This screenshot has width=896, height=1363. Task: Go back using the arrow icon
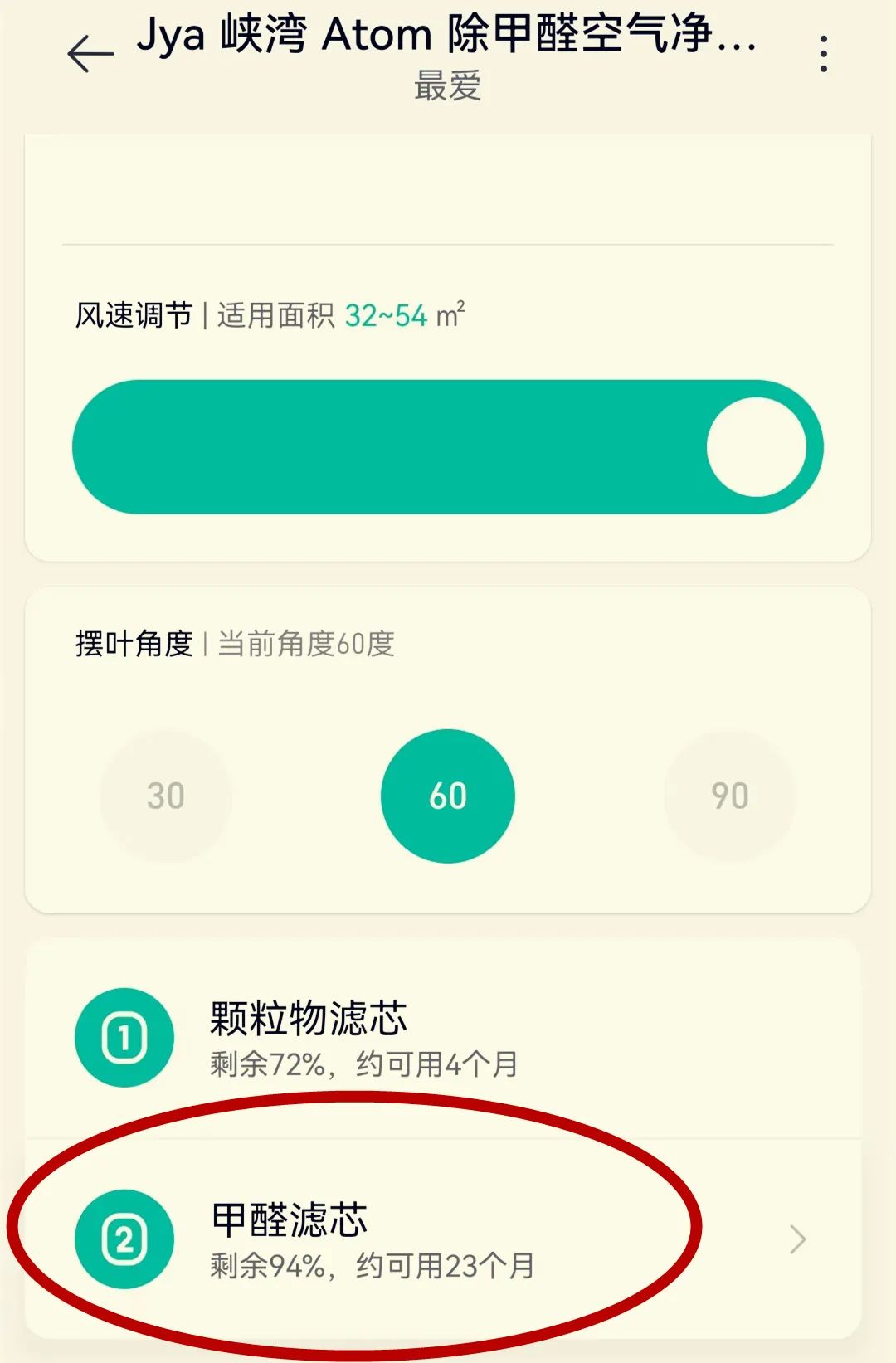point(90,55)
